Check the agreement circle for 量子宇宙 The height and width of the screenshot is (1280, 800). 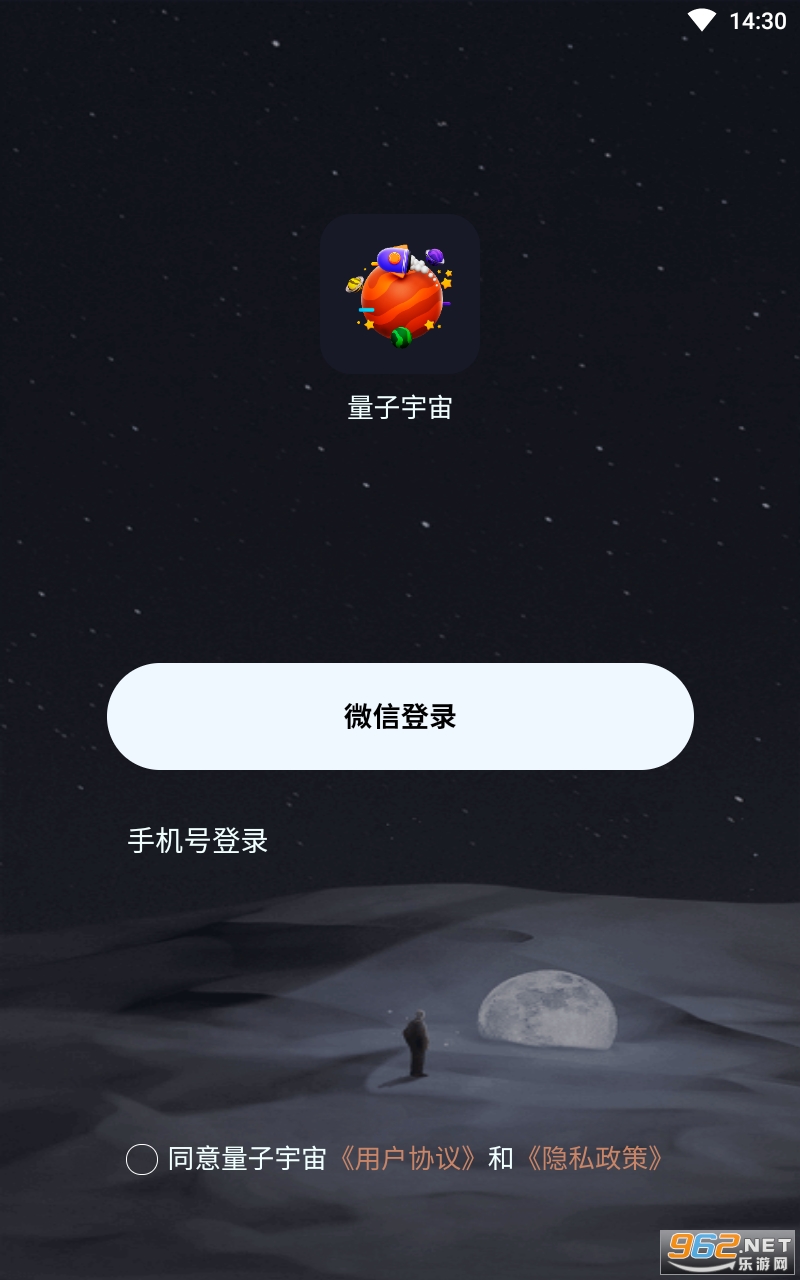142,1159
